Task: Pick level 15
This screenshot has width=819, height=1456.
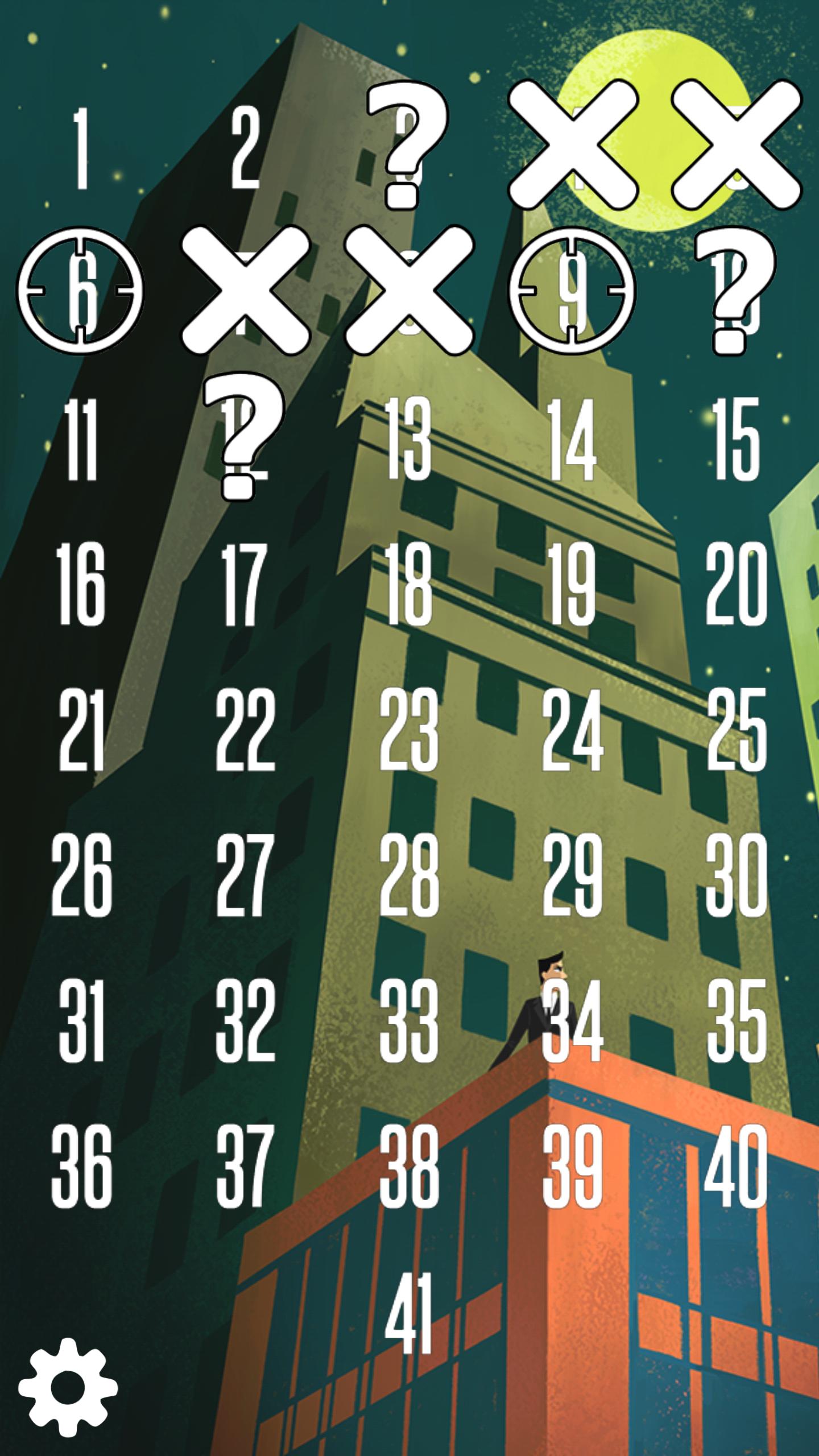Action: [736, 439]
